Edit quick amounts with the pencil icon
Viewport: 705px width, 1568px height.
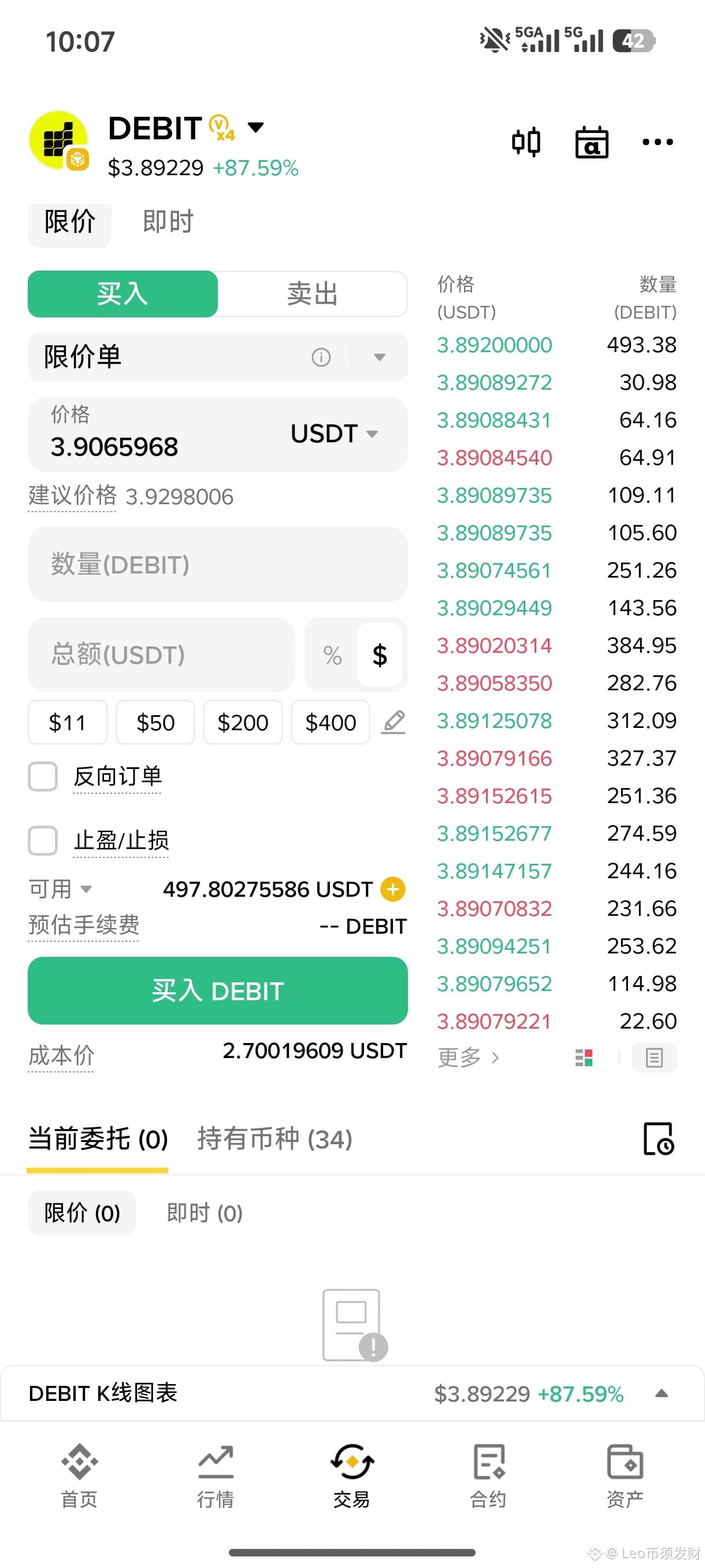393,722
